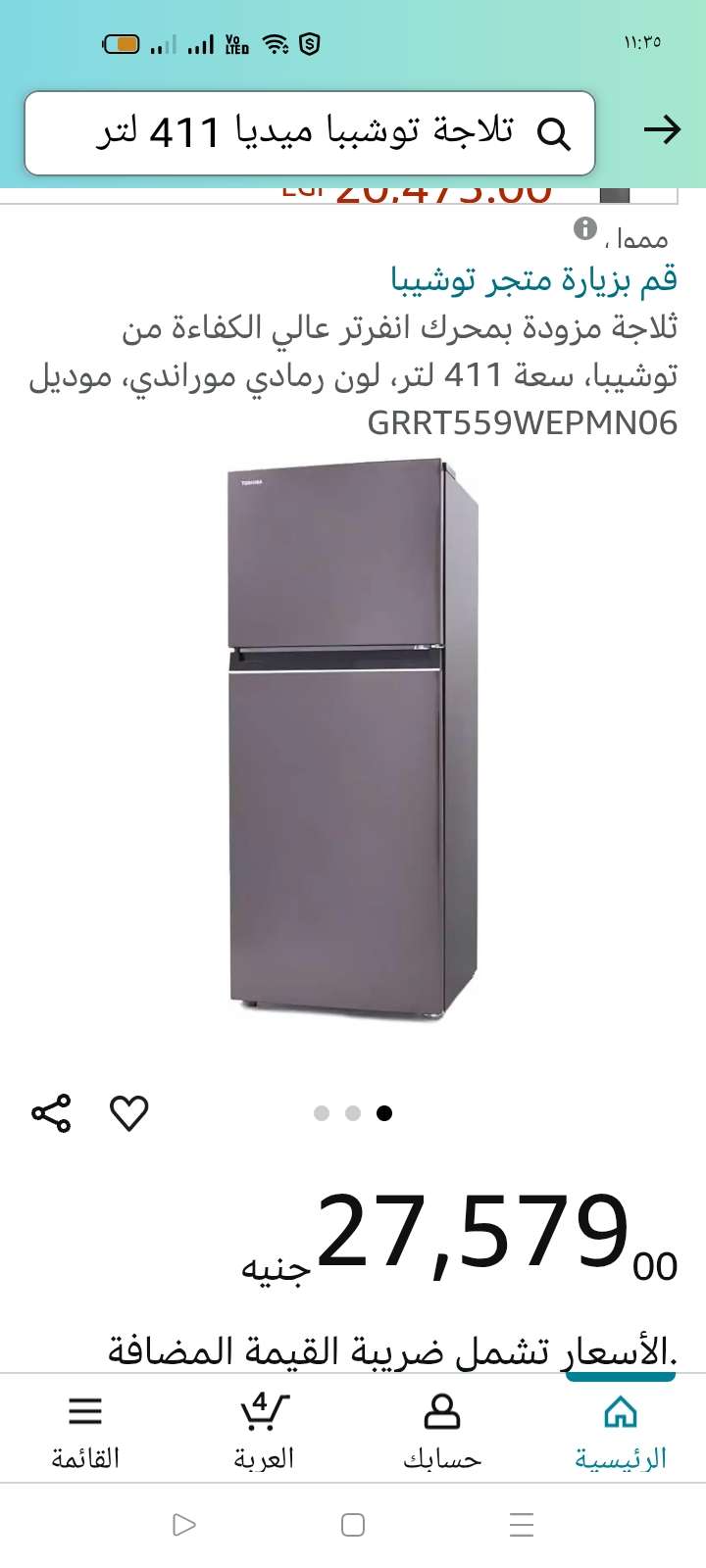Image resolution: width=706 pixels, height=1568 pixels.
Task: Tap the search box with the Toshiba query
Action: (309, 132)
